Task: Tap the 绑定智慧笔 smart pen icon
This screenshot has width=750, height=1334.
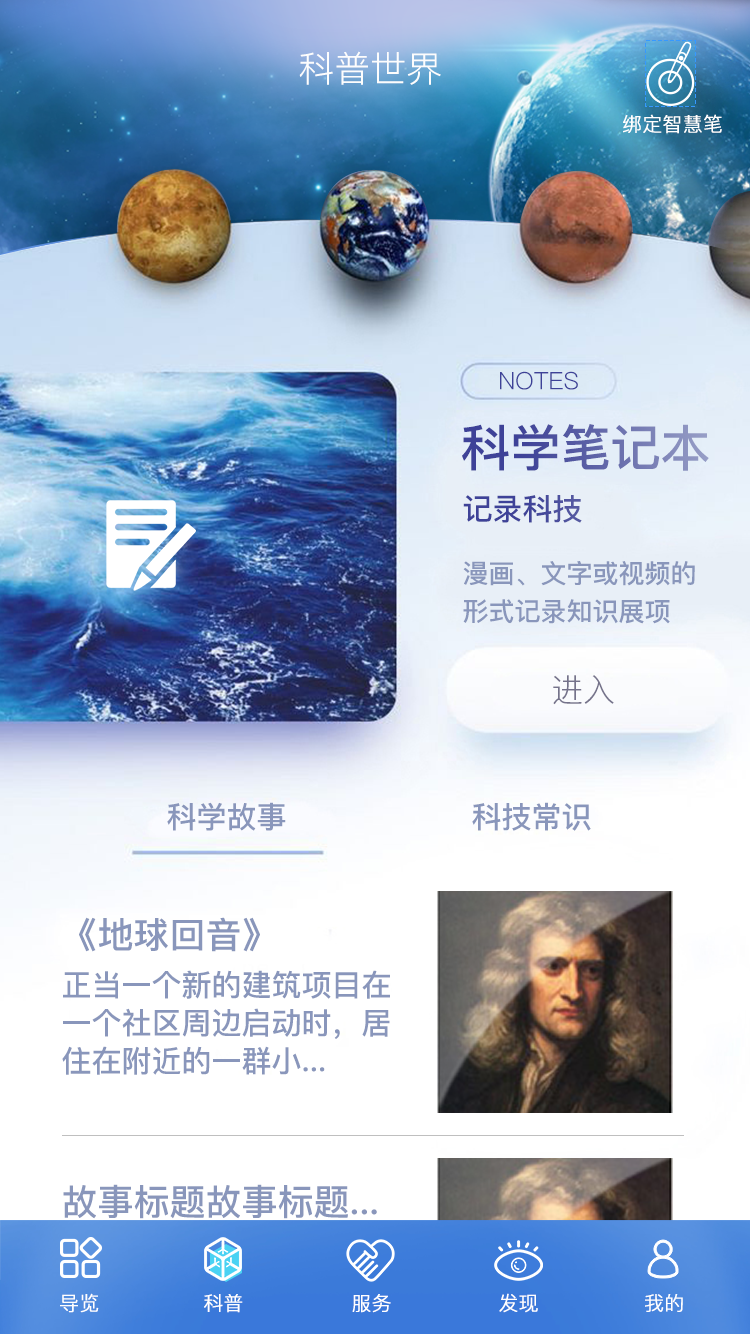Action: click(672, 85)
